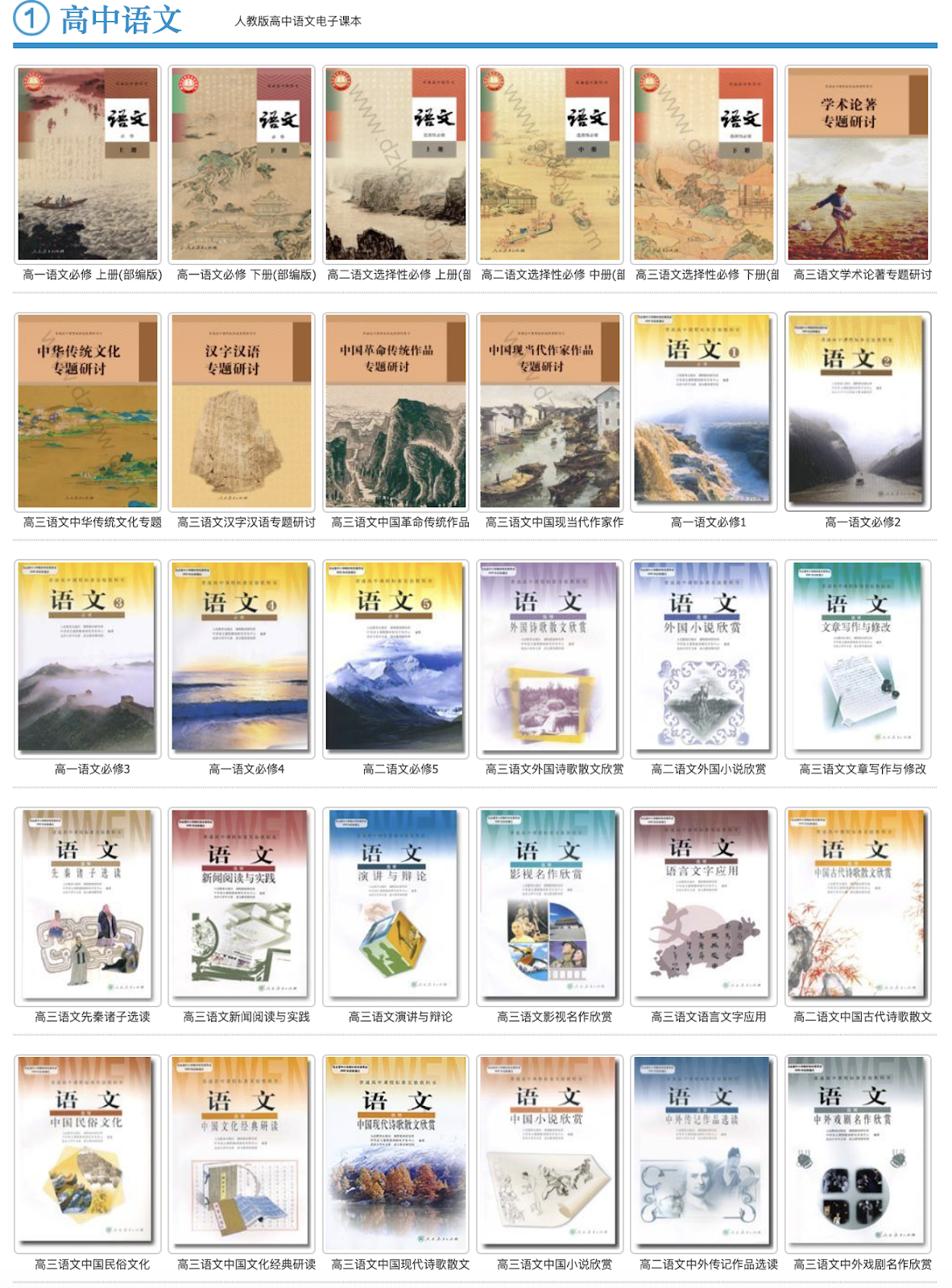Select 高三语文演讲与辩论 book
Viewport: 952px width, 1288px height.
(395, 906)
